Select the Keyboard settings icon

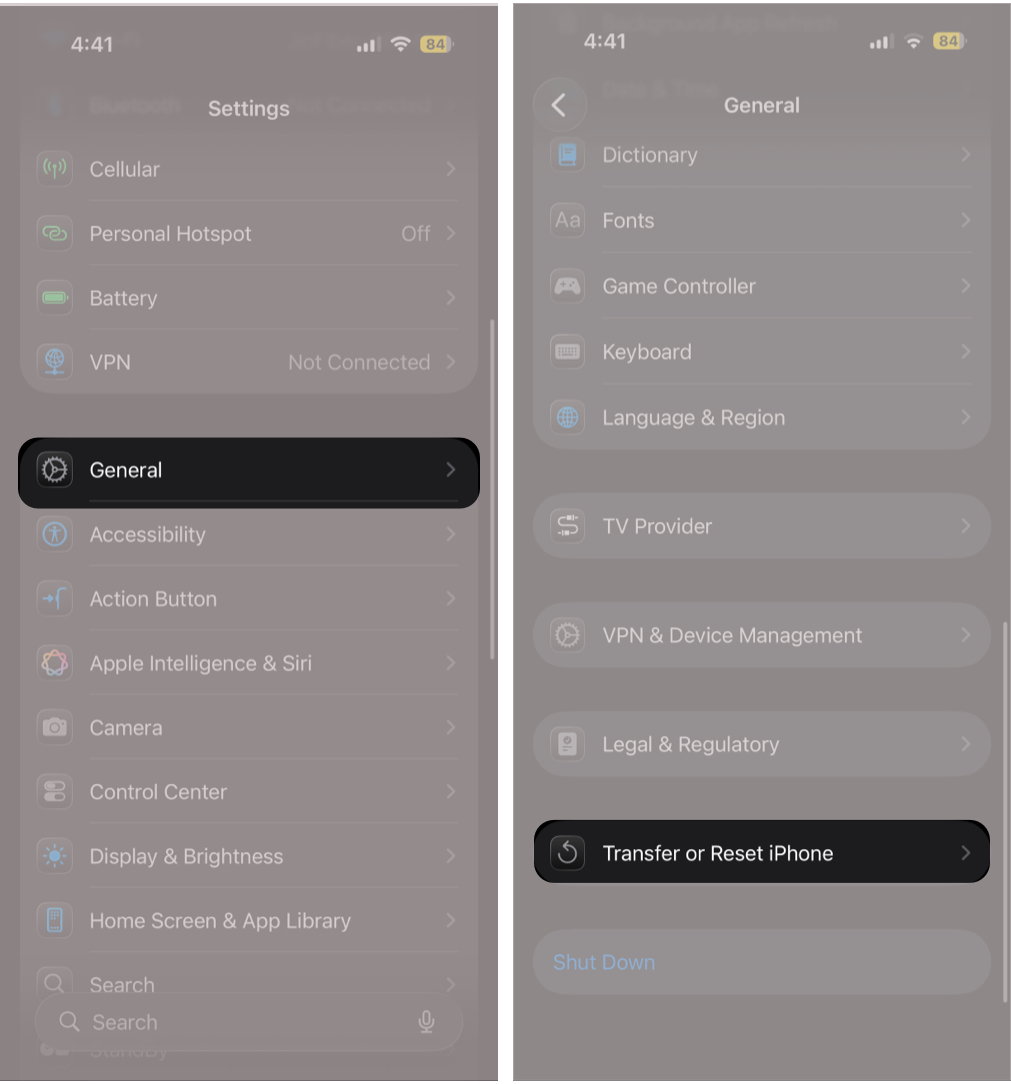pyautogui.click(x=567, y=351)
